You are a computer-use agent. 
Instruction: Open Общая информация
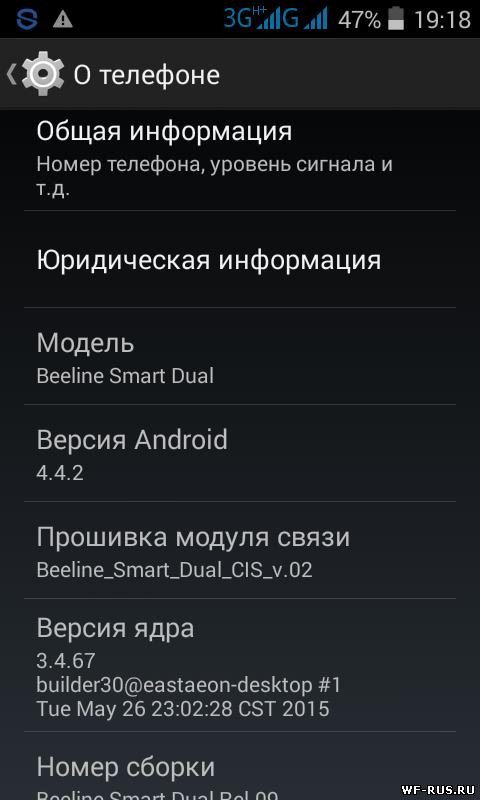coord(240,160)
